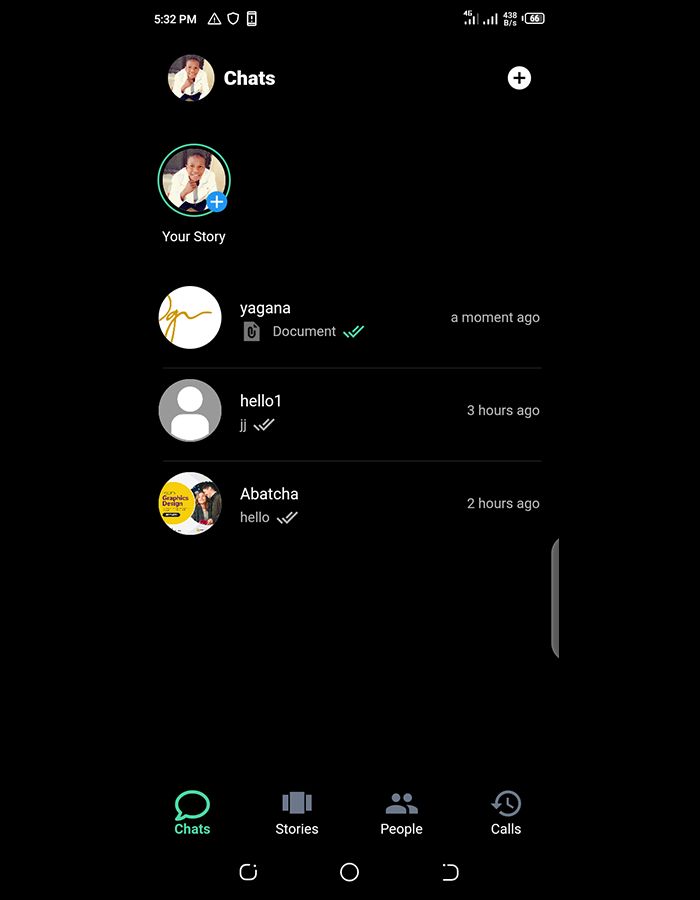Switch to the Calls tab
The width and height of the screenshot is (700, 900).
coord(506,813)
